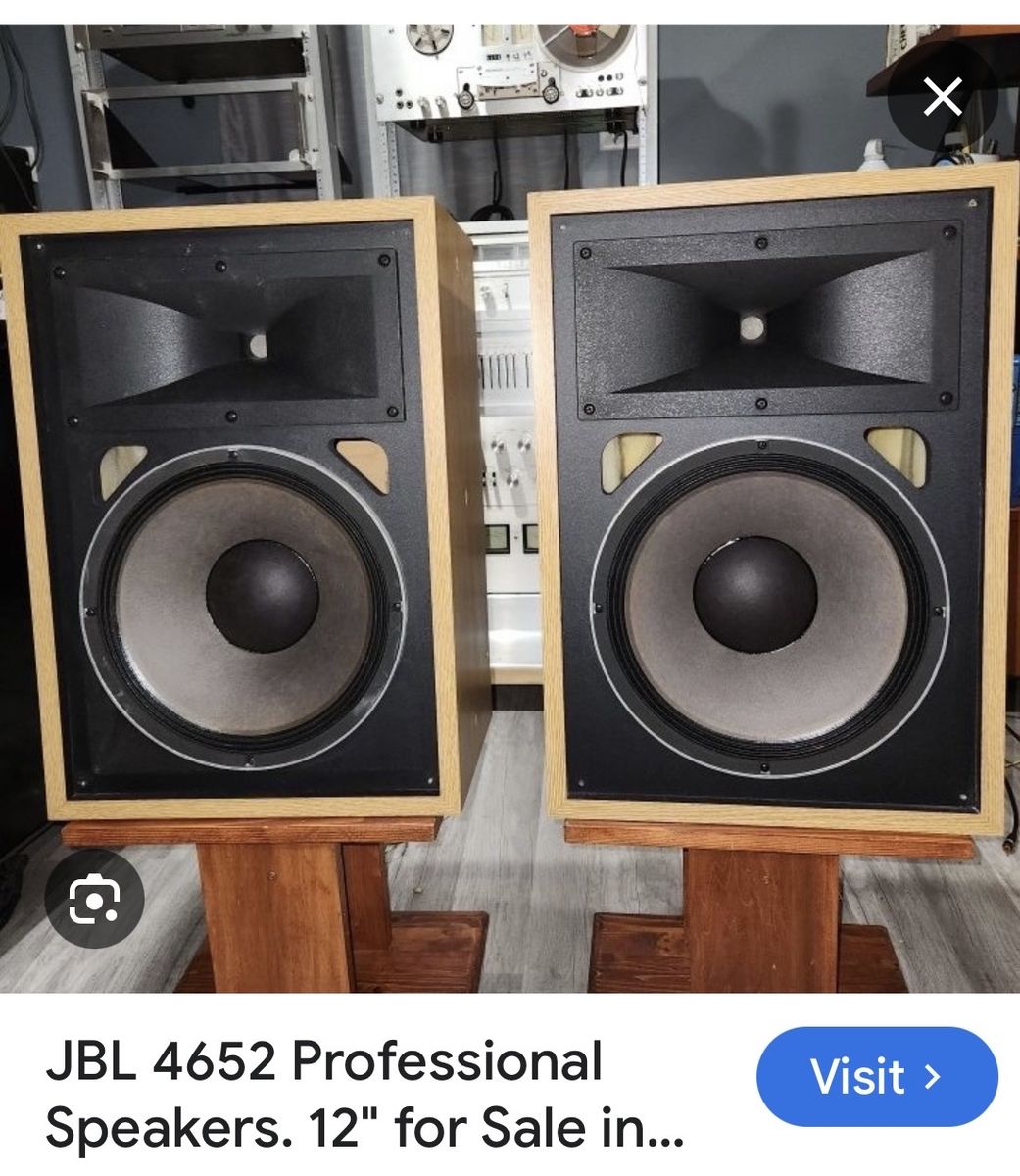Visit the JBL 4652 speakers listing
Viewport: 1020px width, 1176px height.
coord(877,1076)
